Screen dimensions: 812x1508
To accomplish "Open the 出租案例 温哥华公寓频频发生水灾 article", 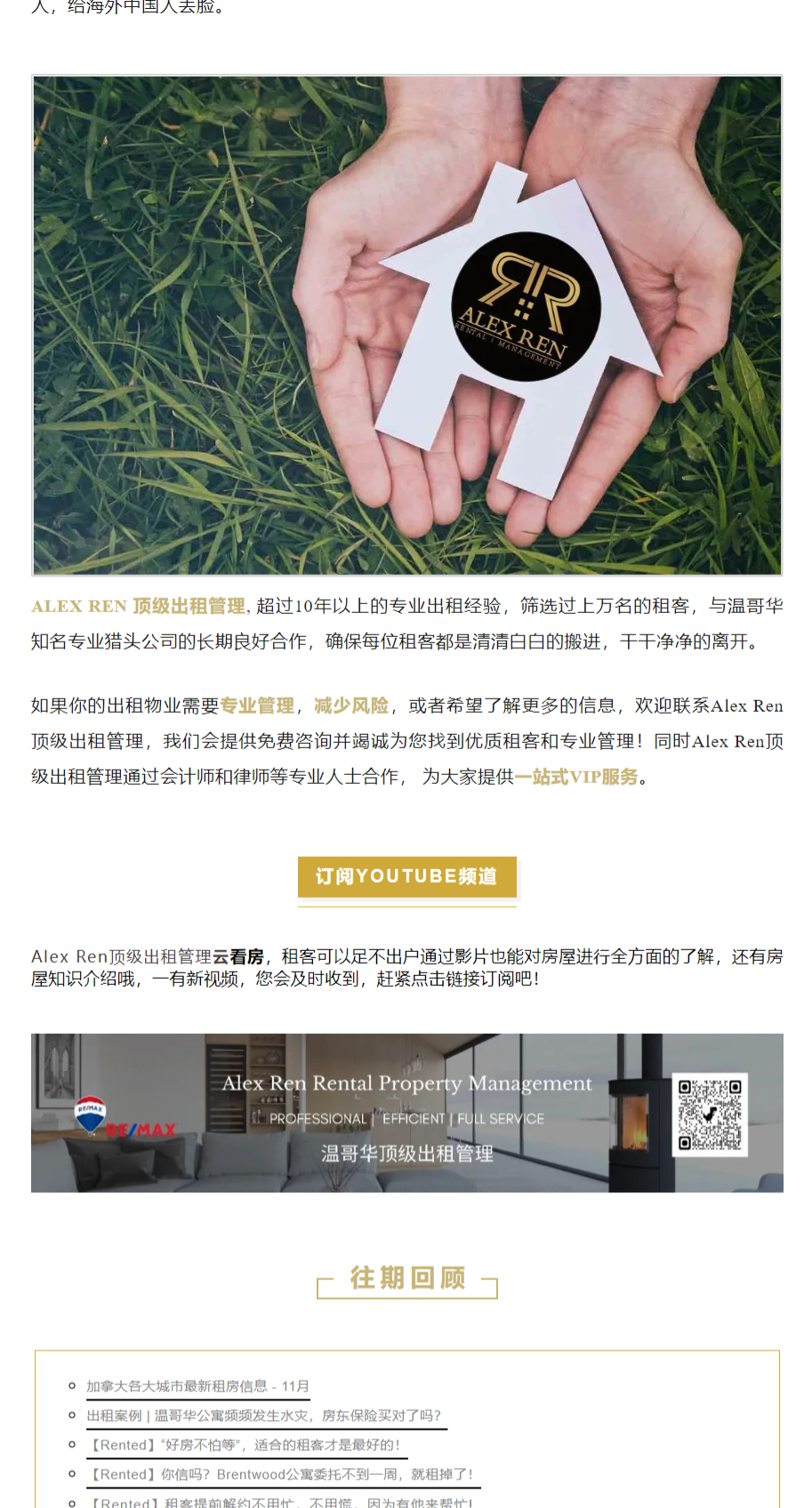I will 264,1415.
